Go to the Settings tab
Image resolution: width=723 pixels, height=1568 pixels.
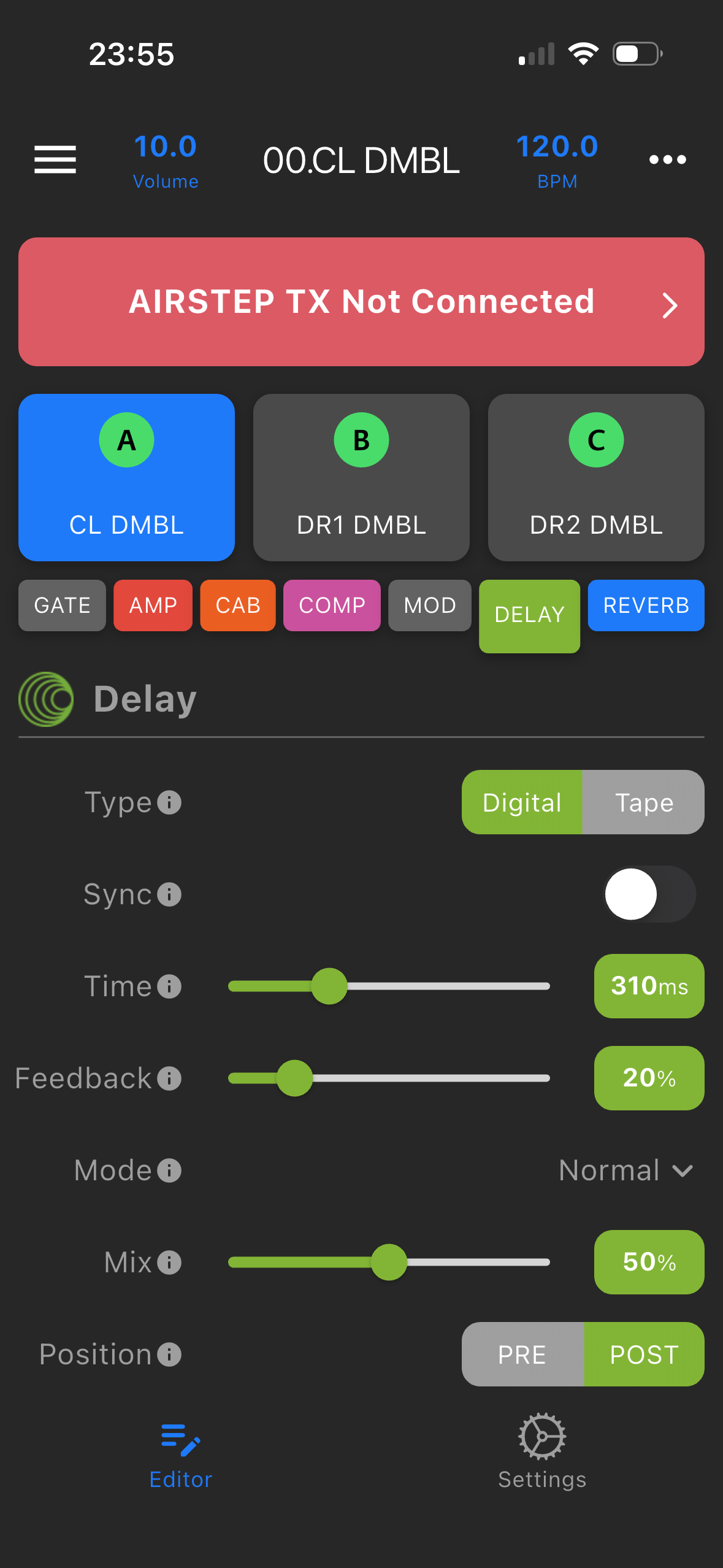point(542,1453)
